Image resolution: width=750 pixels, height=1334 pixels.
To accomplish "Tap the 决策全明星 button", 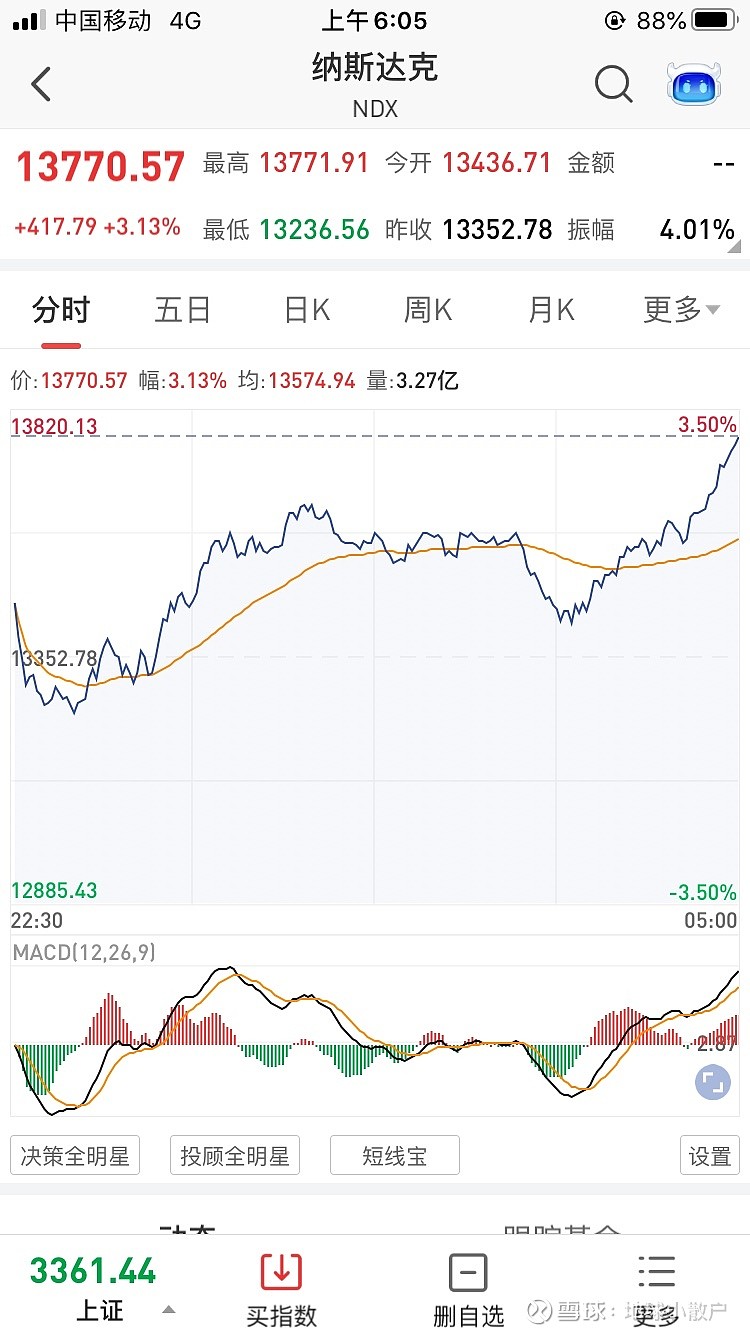I will pos(75,1155).
